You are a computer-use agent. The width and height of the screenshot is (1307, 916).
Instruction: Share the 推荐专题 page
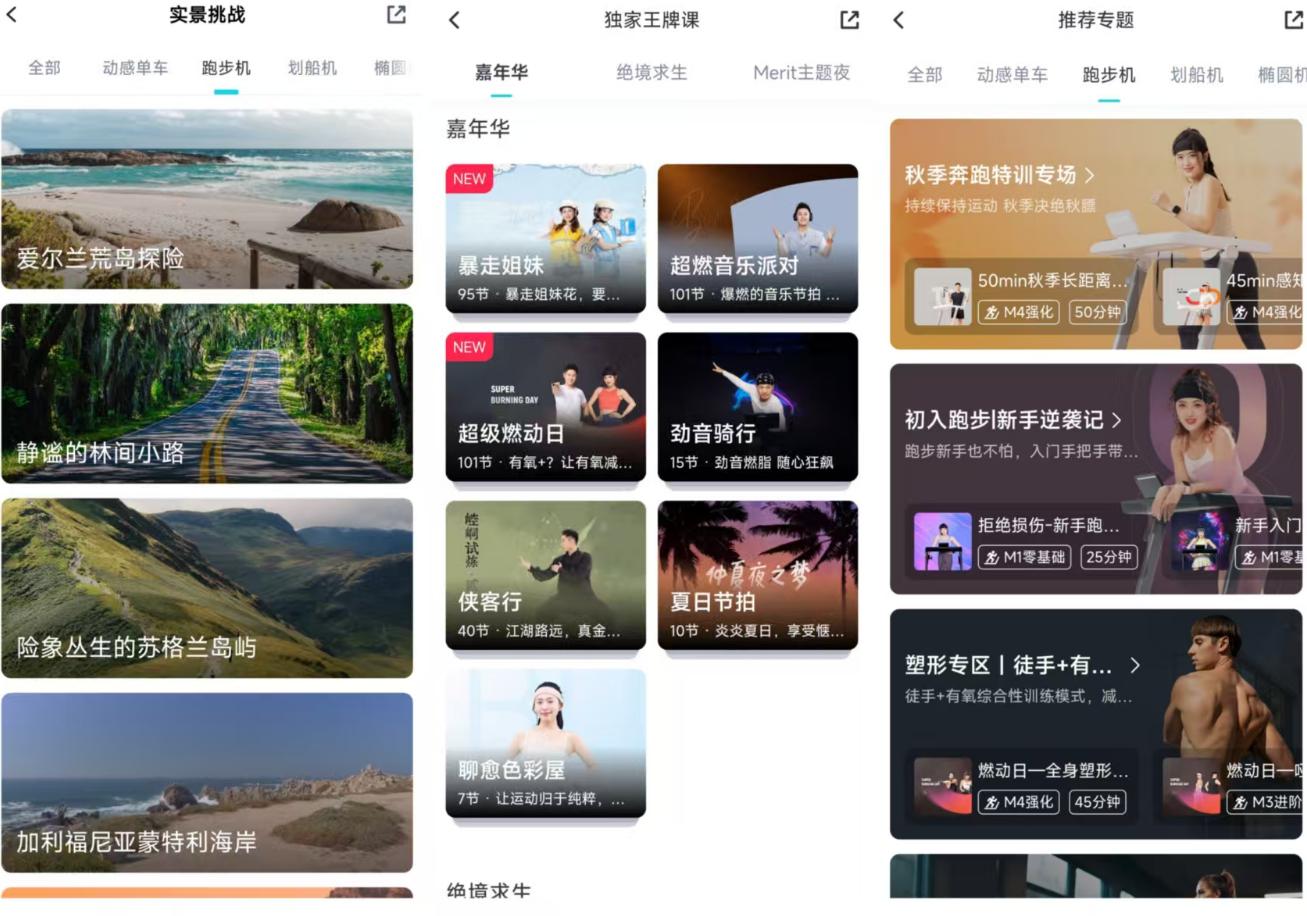pos(1293,19)
